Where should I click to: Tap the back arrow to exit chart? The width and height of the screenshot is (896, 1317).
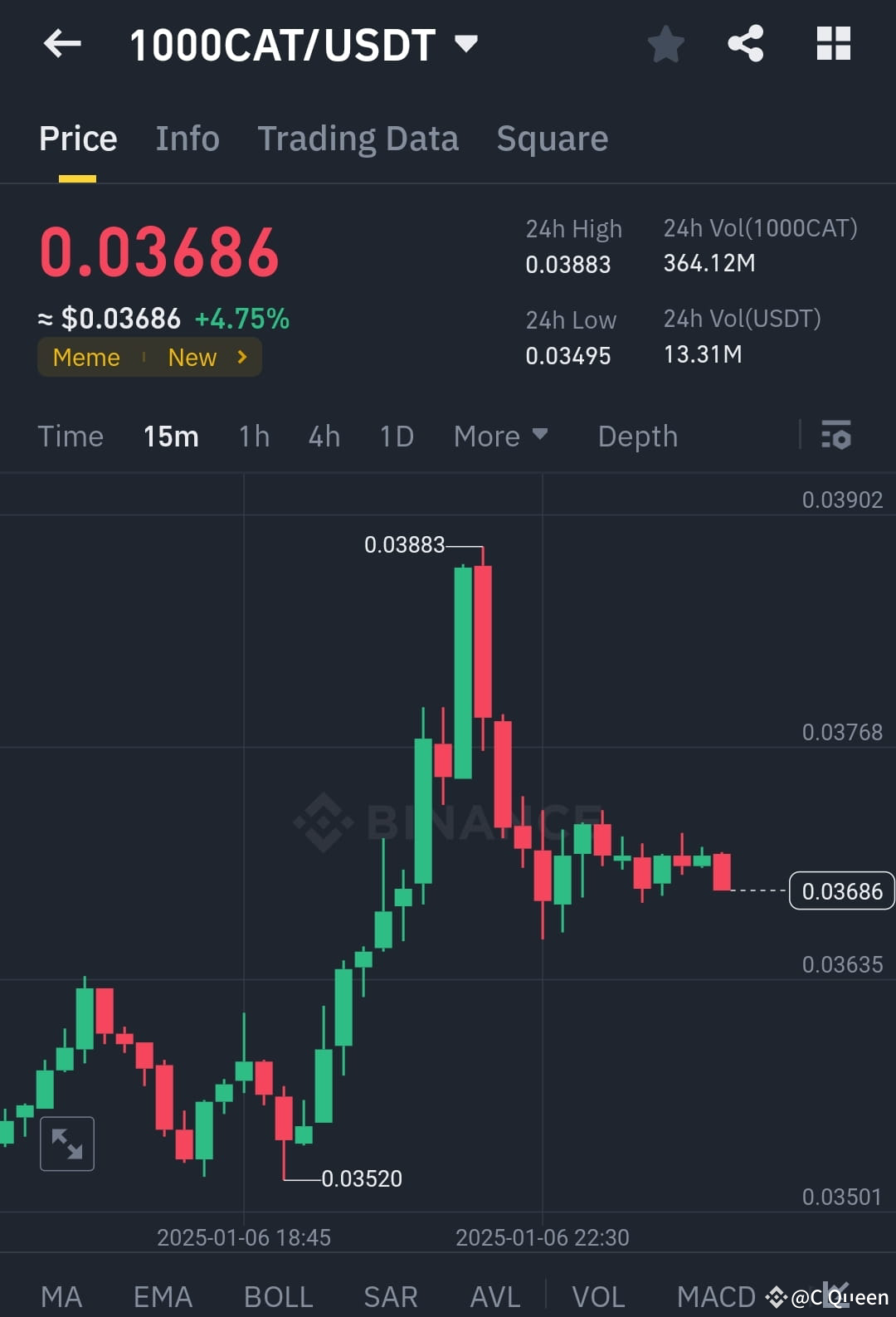coord(62,45)
